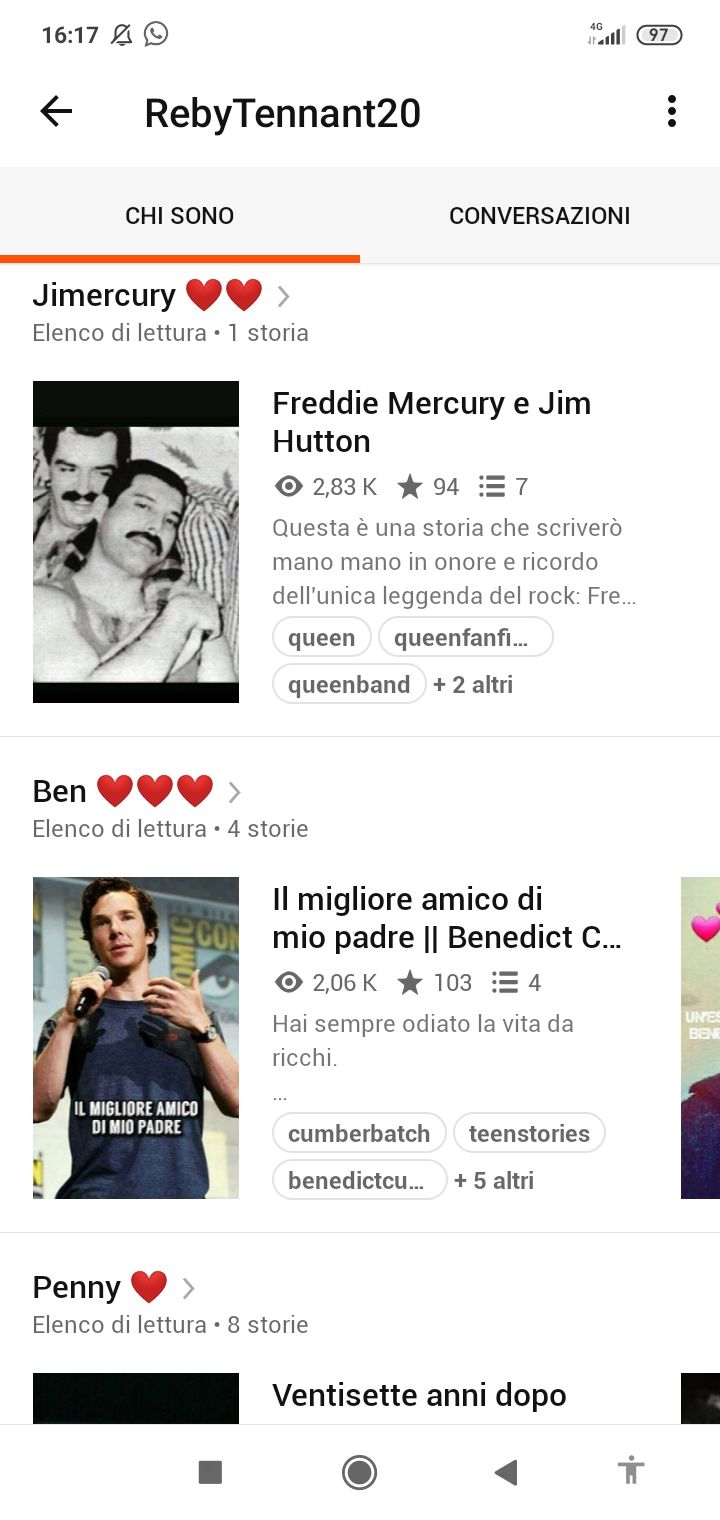Open the three-dot overflow menu

671,112
